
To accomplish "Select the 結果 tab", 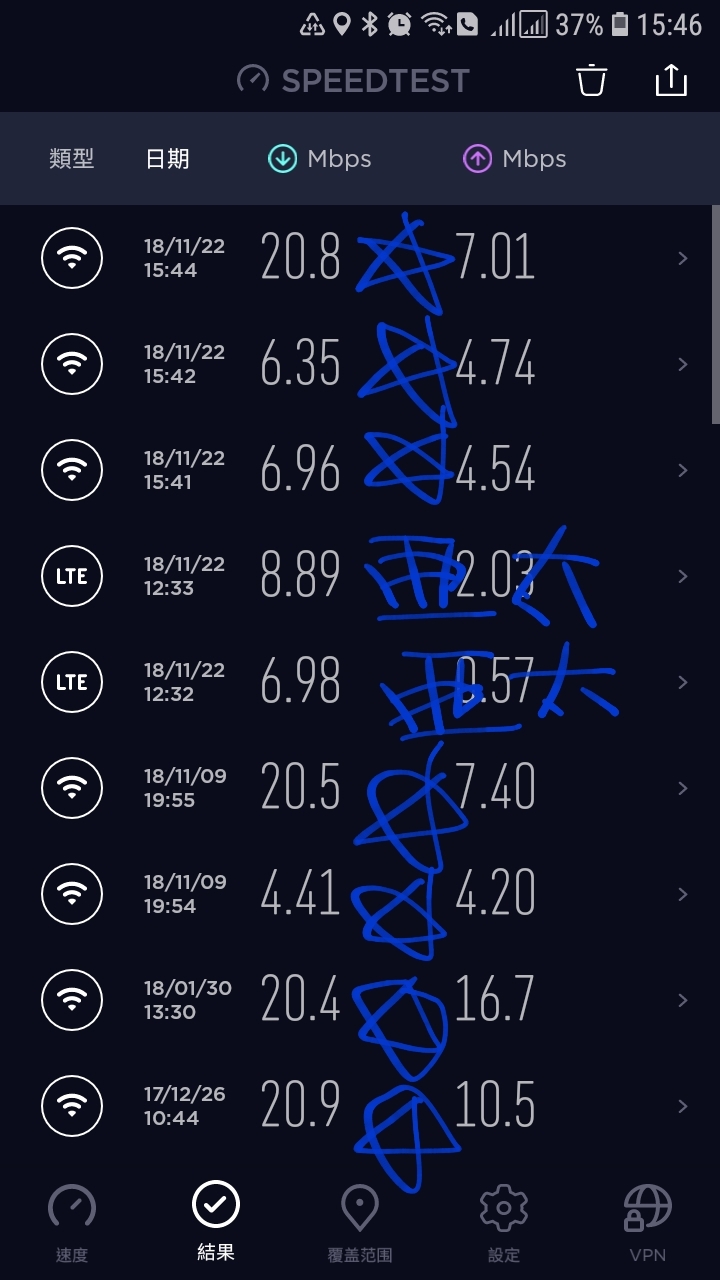I will tap(216, 1220).
